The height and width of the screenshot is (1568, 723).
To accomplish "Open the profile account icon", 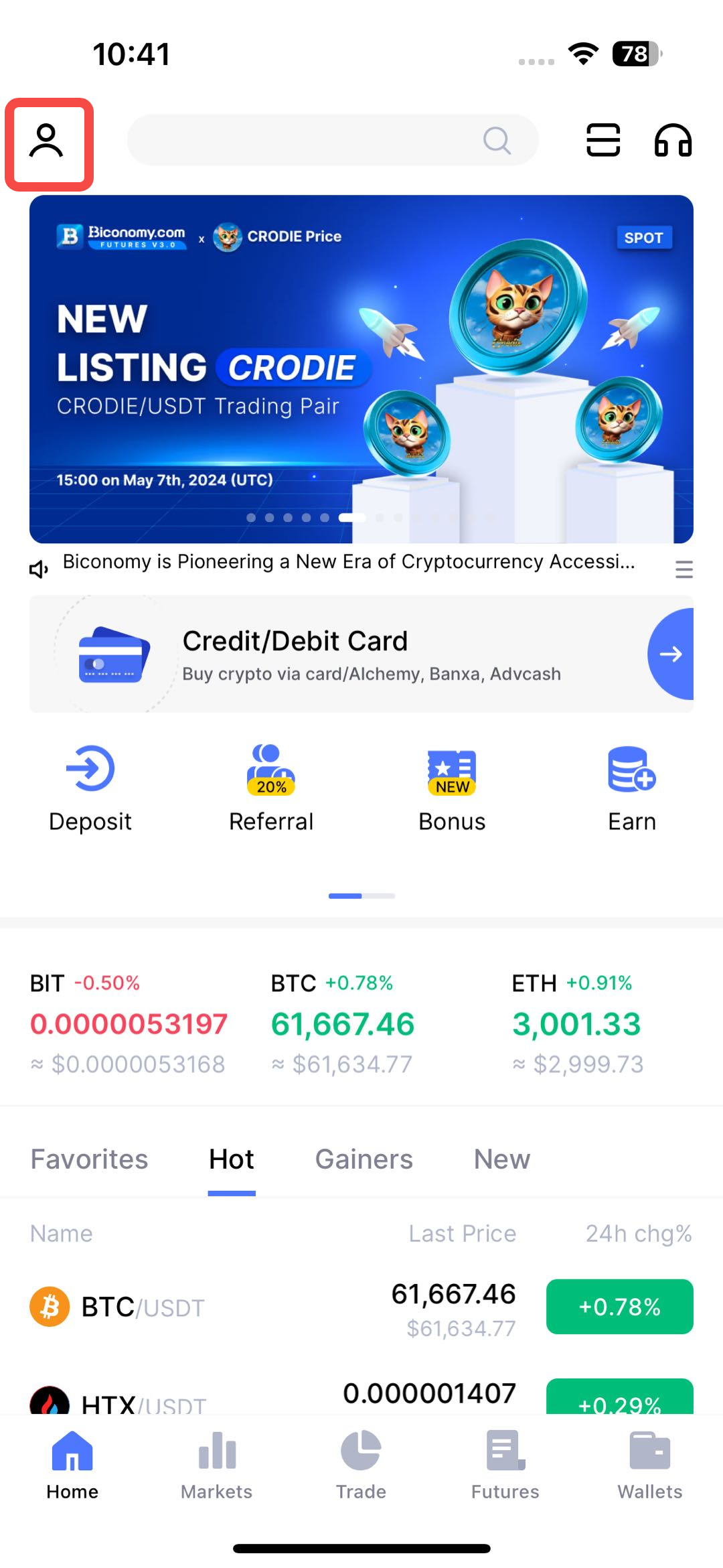I will (47, 142).
